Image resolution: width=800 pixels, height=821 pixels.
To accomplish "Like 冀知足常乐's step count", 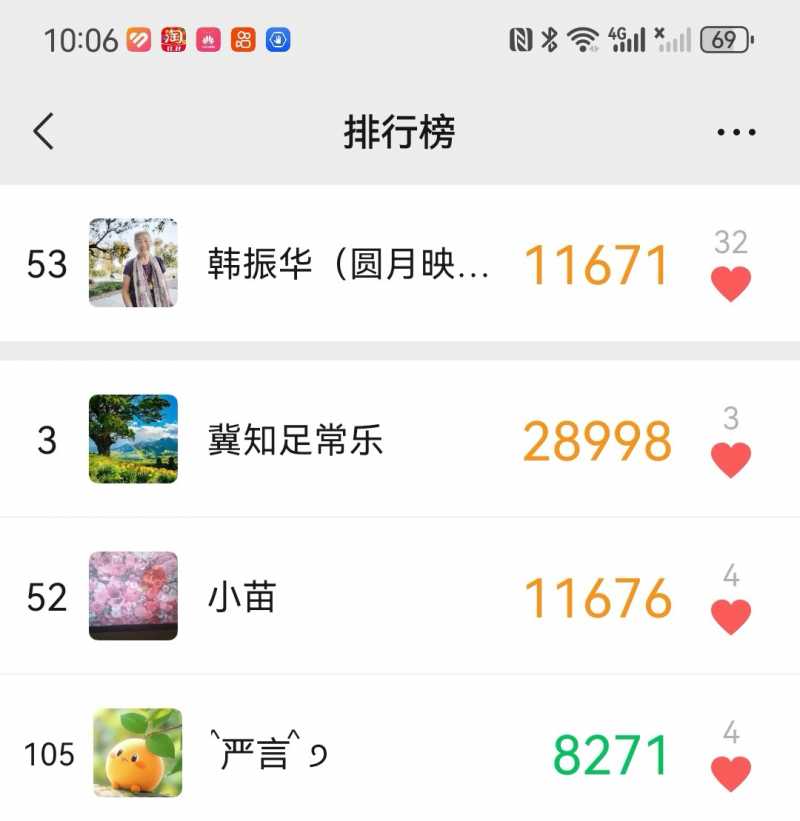I will (731, 460).
